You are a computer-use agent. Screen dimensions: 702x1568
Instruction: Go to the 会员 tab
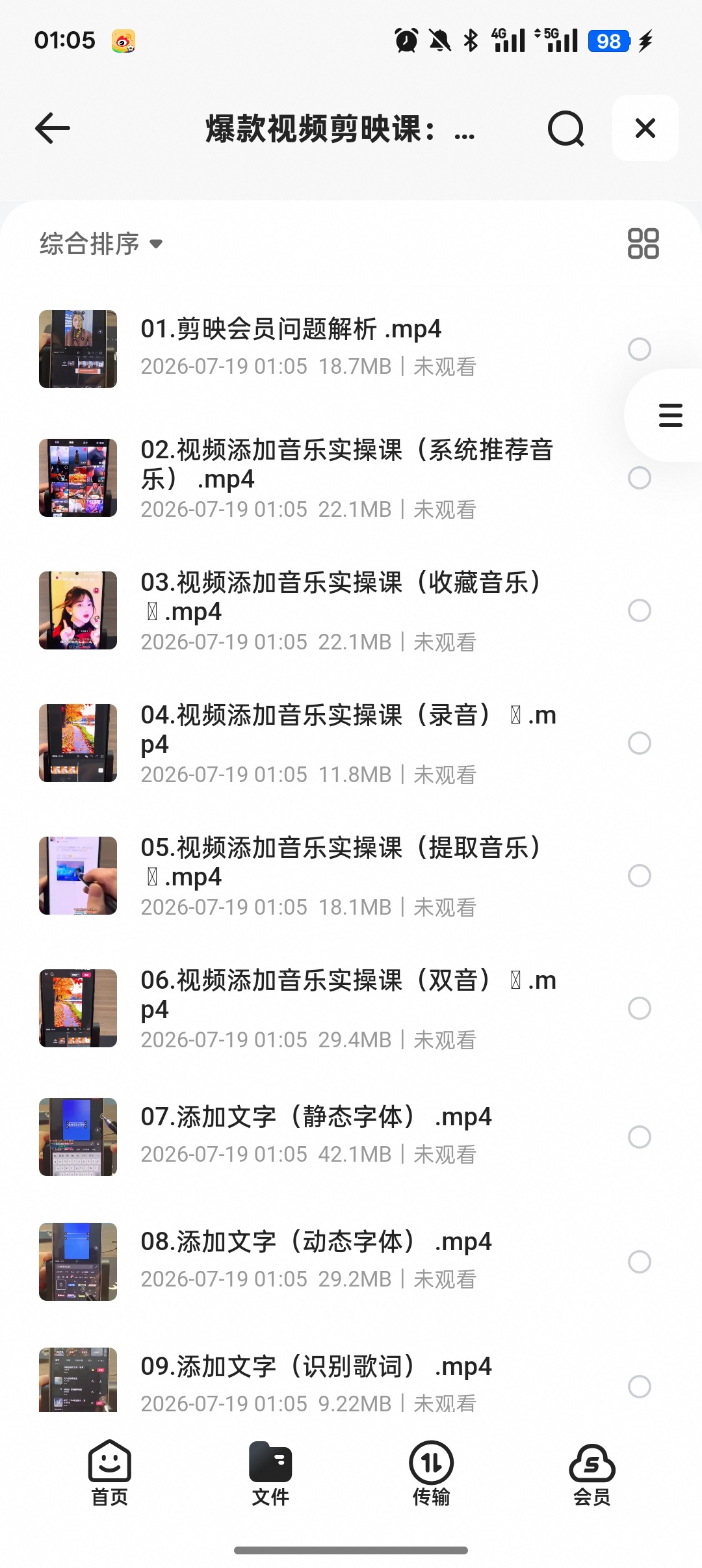click(591, 1473)
